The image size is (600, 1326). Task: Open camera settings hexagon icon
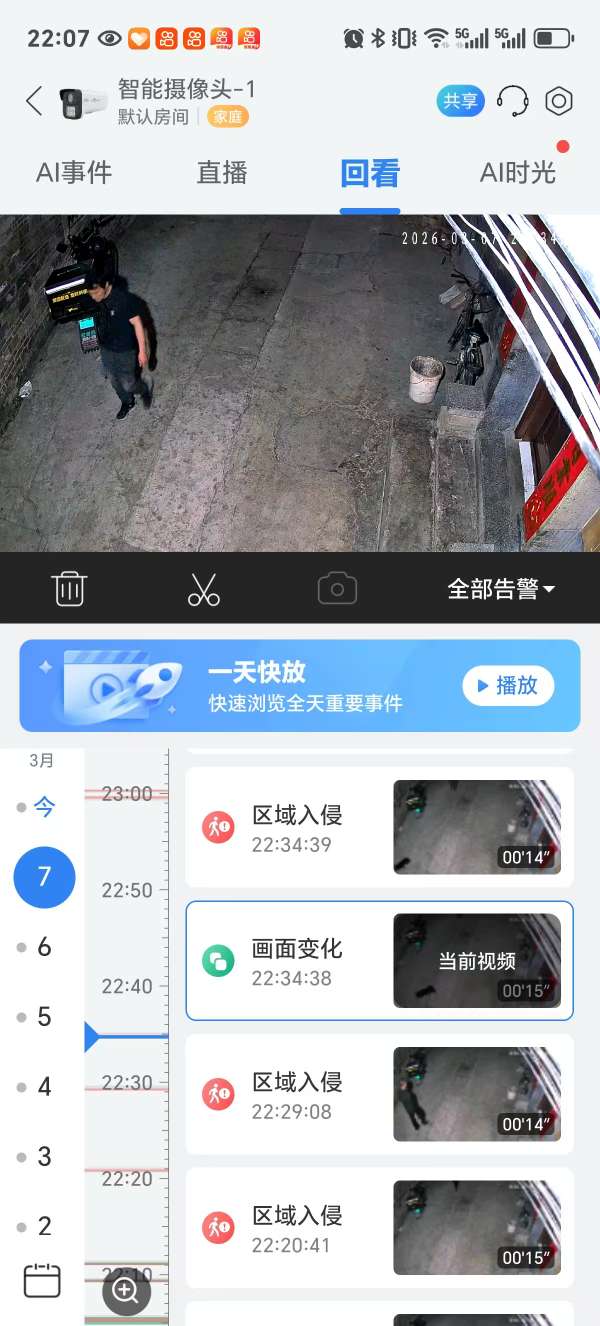tap(559, 101)
